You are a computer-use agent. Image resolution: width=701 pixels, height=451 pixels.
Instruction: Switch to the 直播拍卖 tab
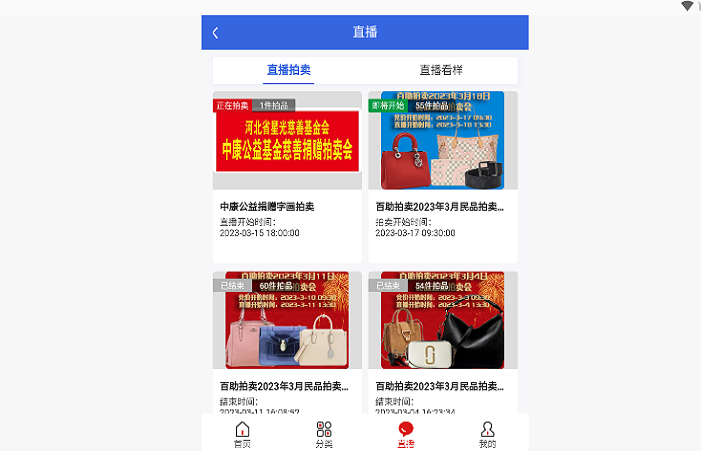pos(288,70)
